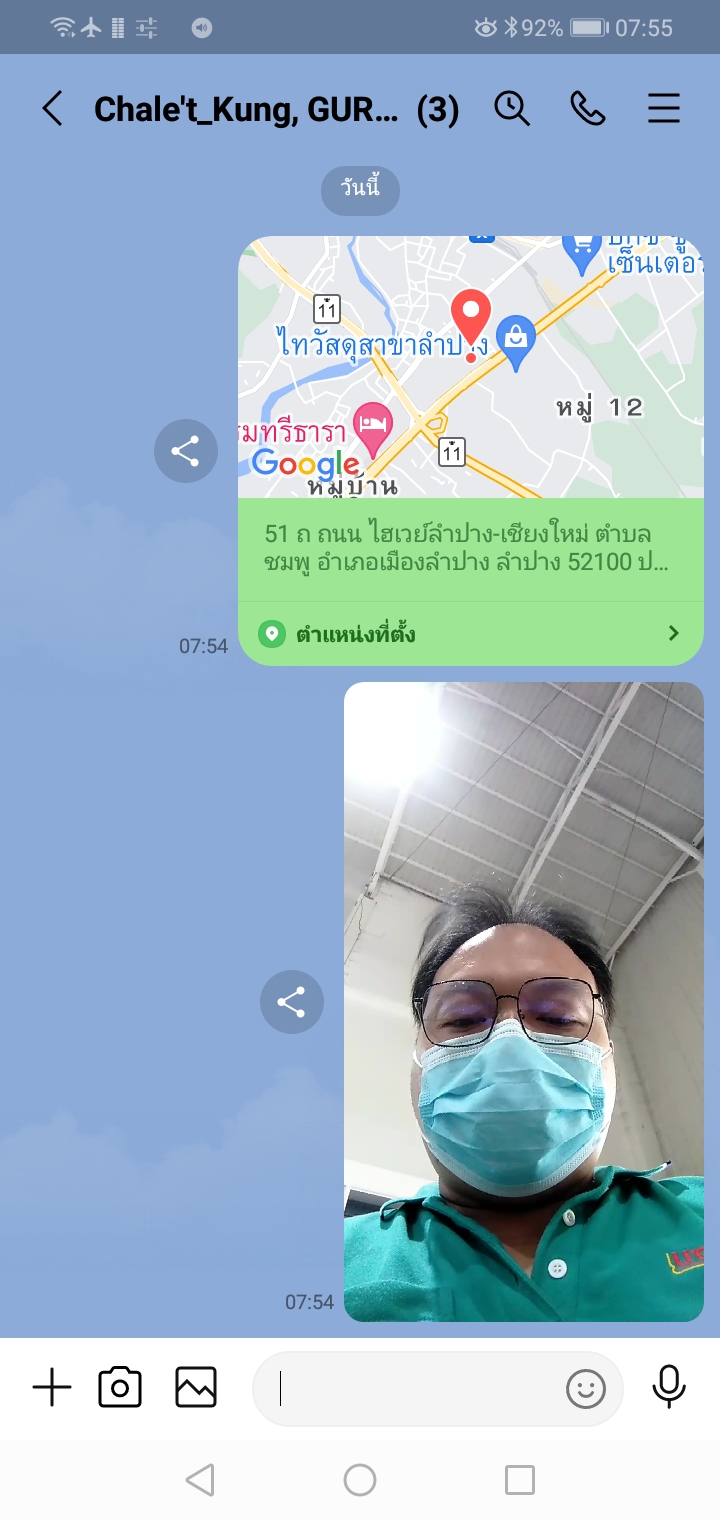Screen dimensions: 720x1520
Task: Search messages in this chat
Action: pyautogui.click(x=512, y=108)
